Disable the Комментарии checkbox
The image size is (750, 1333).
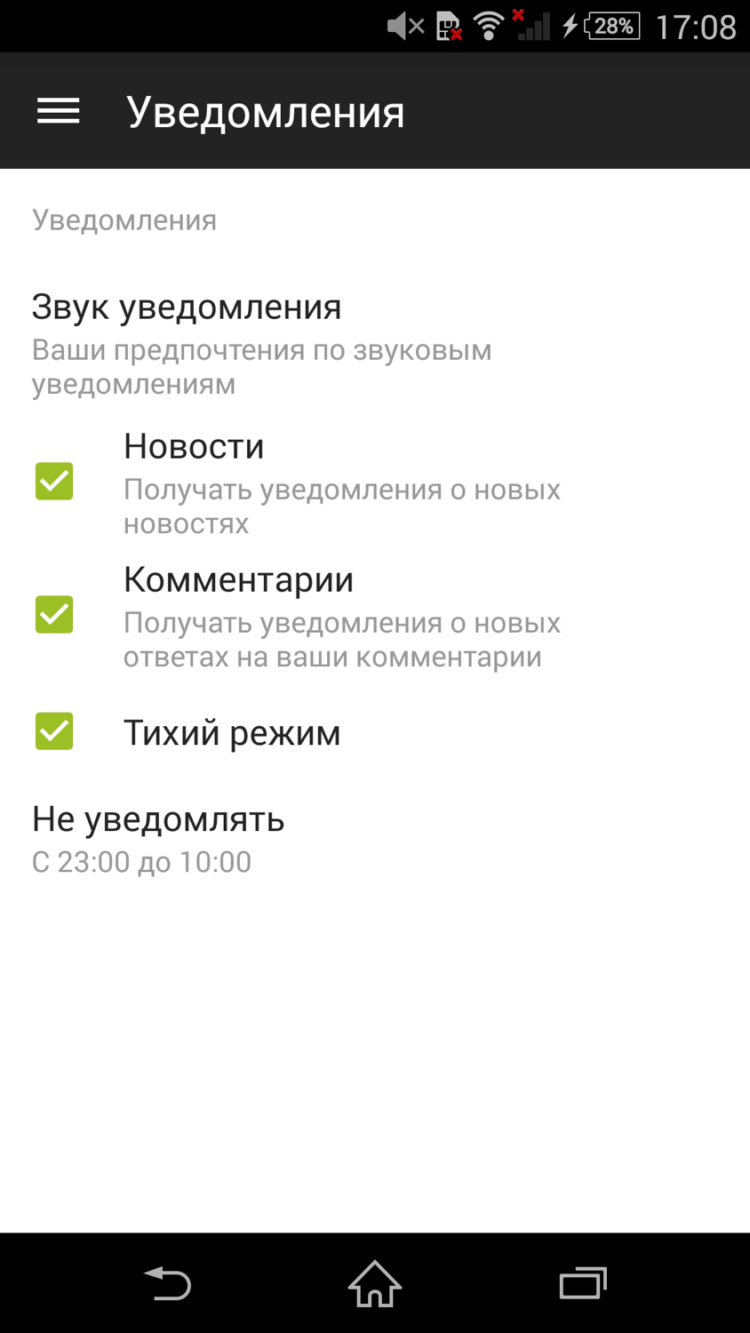54,615
